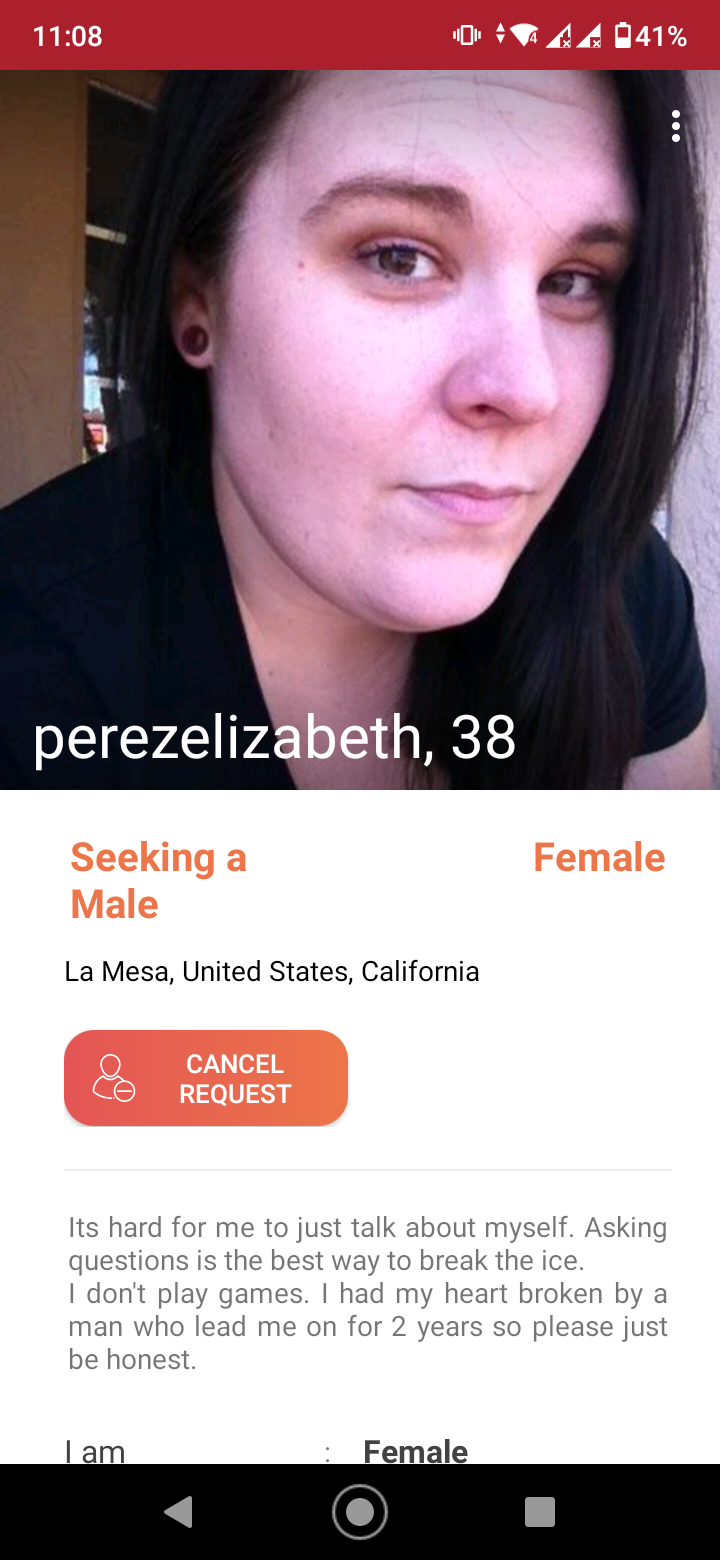The image size is (720, 1560).
Task: Tap the system home button
Action: (x=360, y=1512)
